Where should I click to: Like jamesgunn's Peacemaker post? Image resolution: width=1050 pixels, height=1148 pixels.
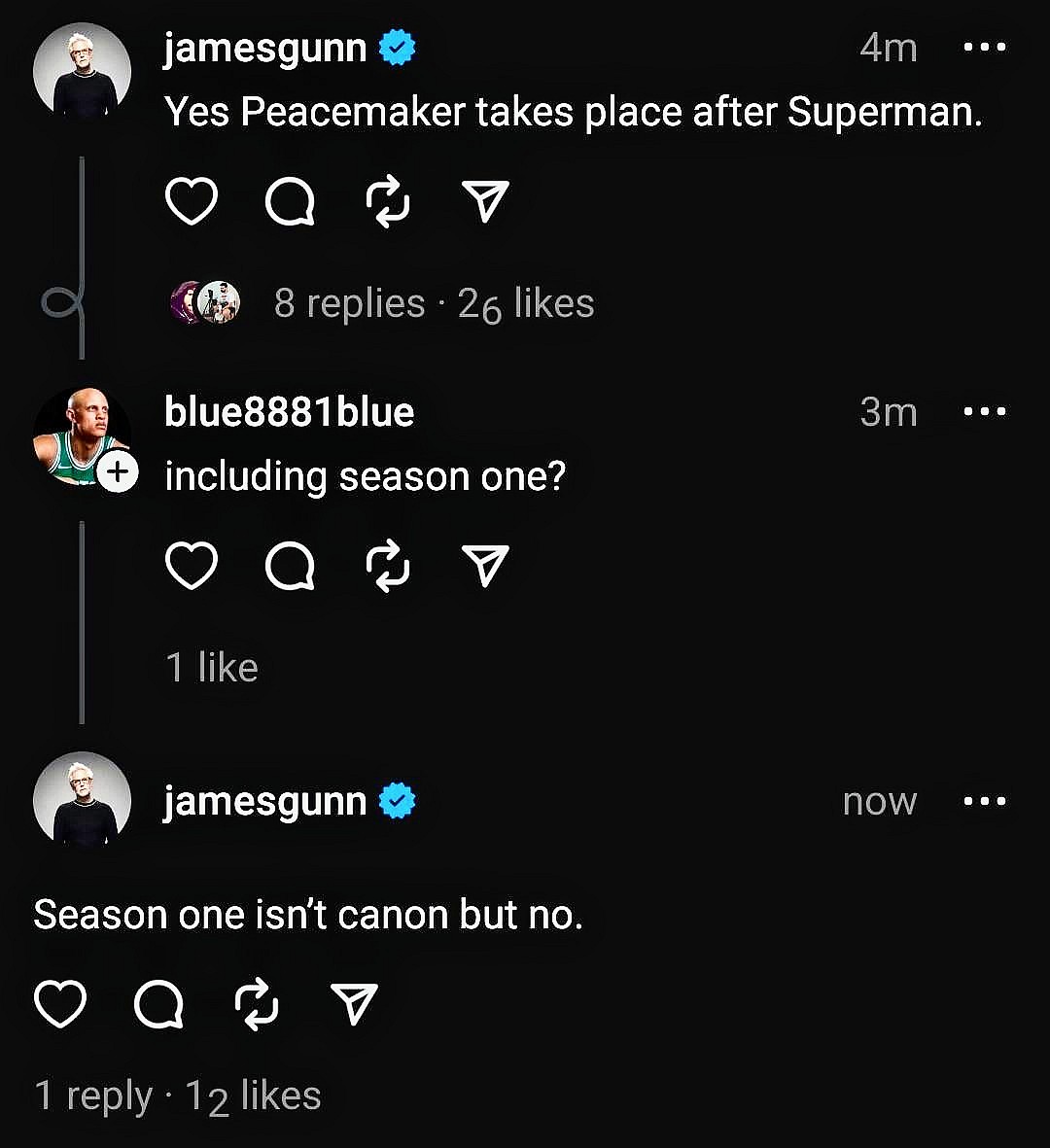click(x=192, y=201)
